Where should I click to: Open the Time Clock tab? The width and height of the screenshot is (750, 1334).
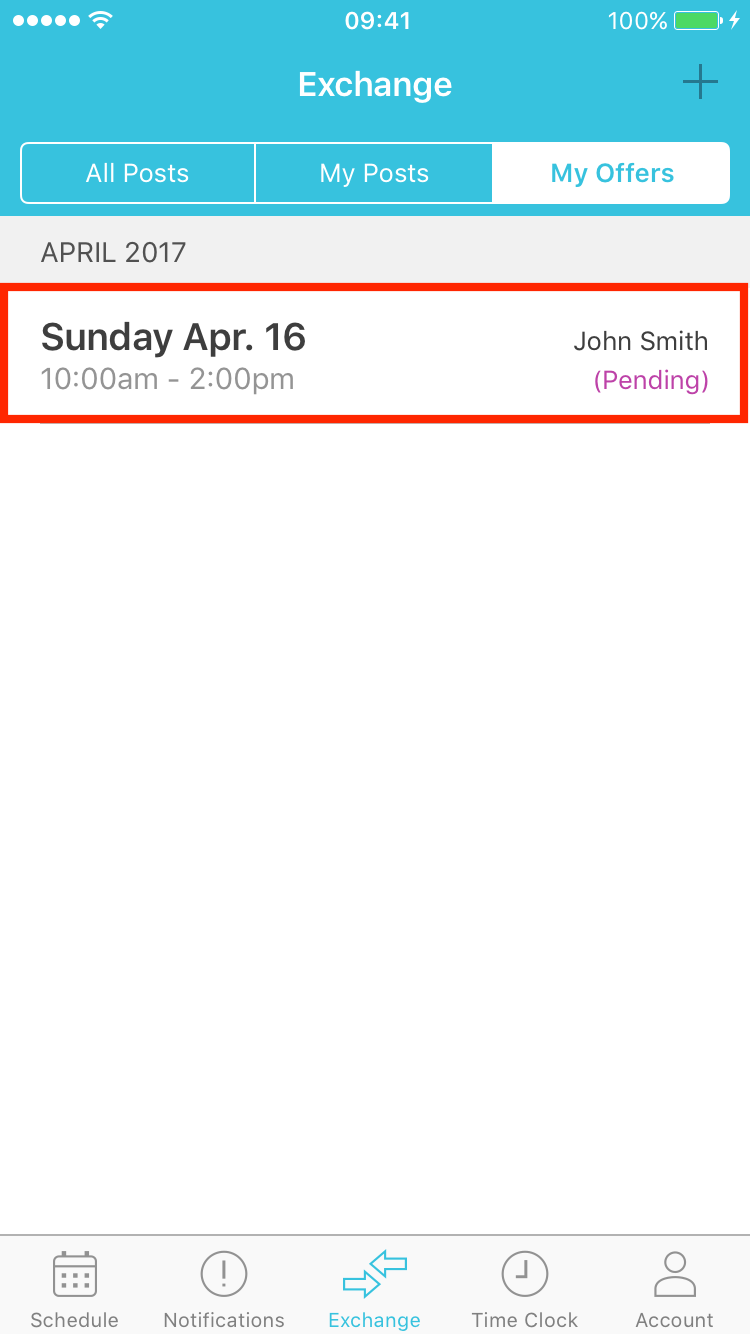[x=525, y=1289]
